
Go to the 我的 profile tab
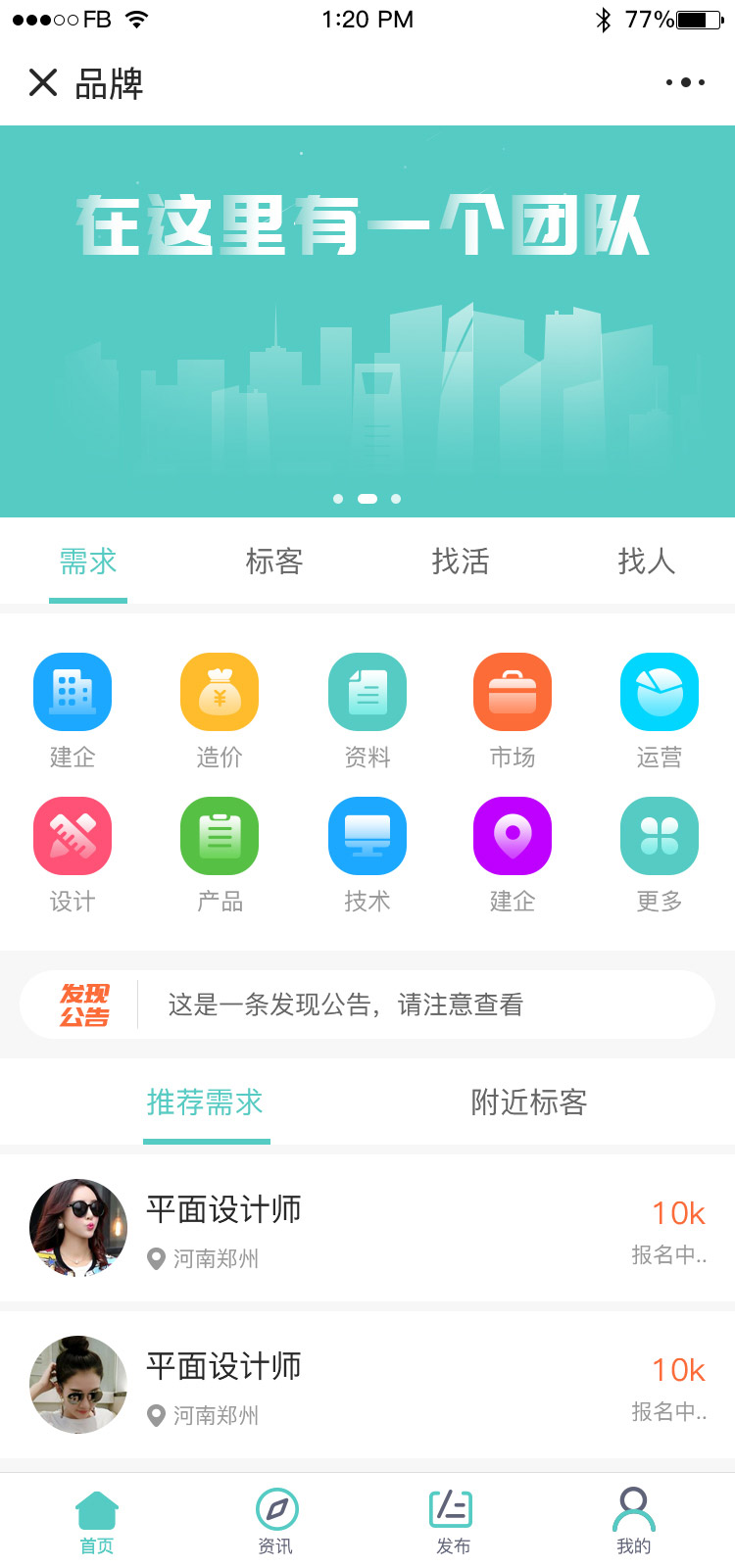(x=633, y=1520)
